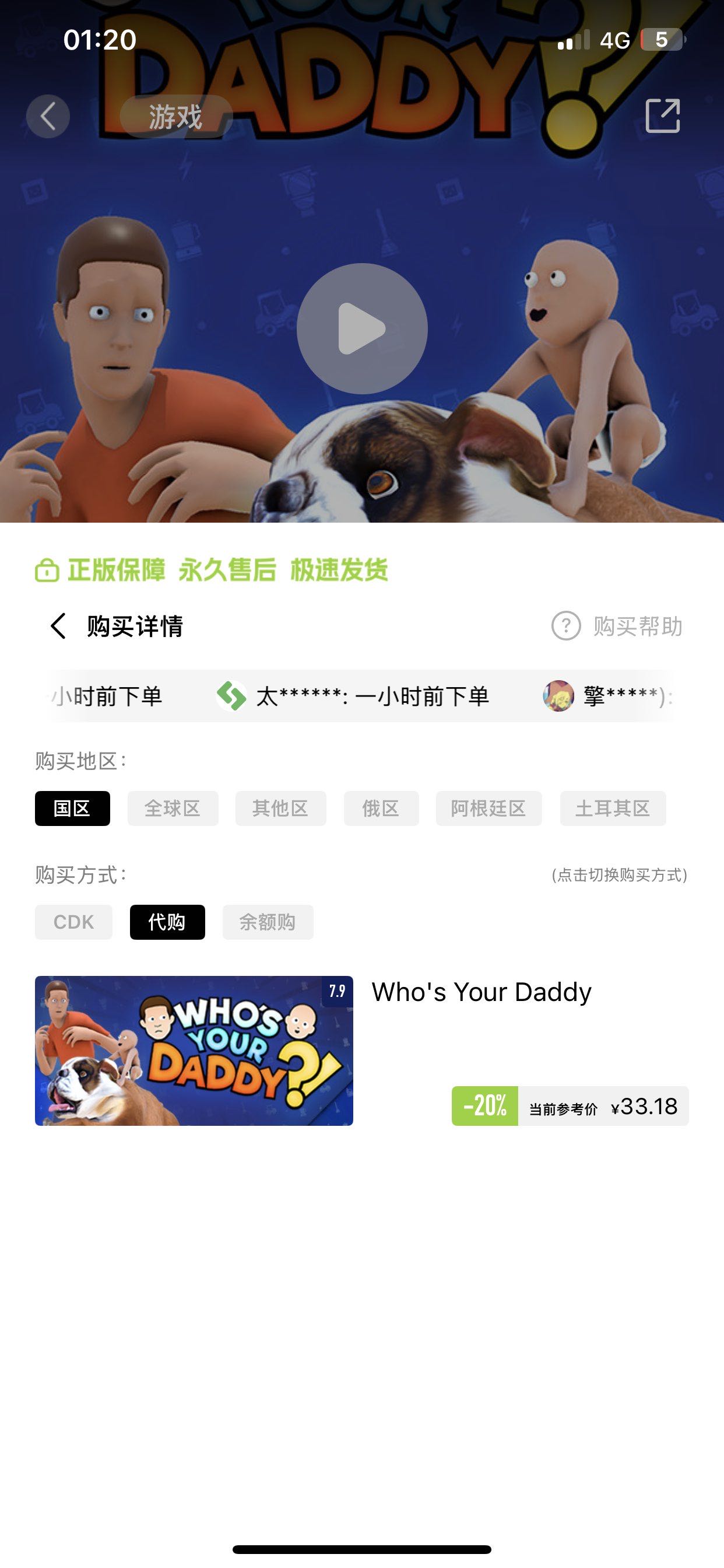Play the game trailer video
The height and width of the screenshot is (1568, 724).
pyautogui.click(x=362, y=328)
